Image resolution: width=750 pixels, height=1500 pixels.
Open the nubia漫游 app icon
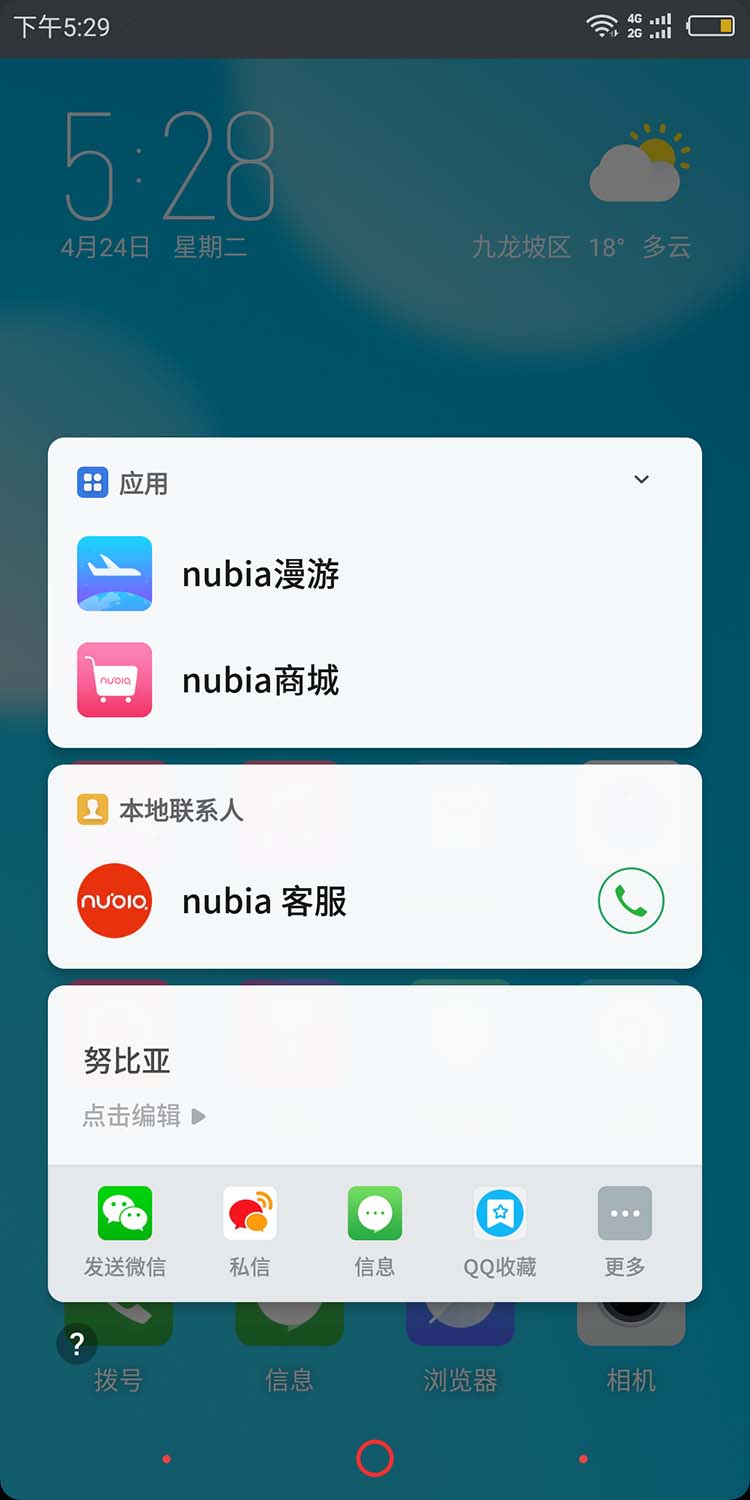click(x=114, y=573)
